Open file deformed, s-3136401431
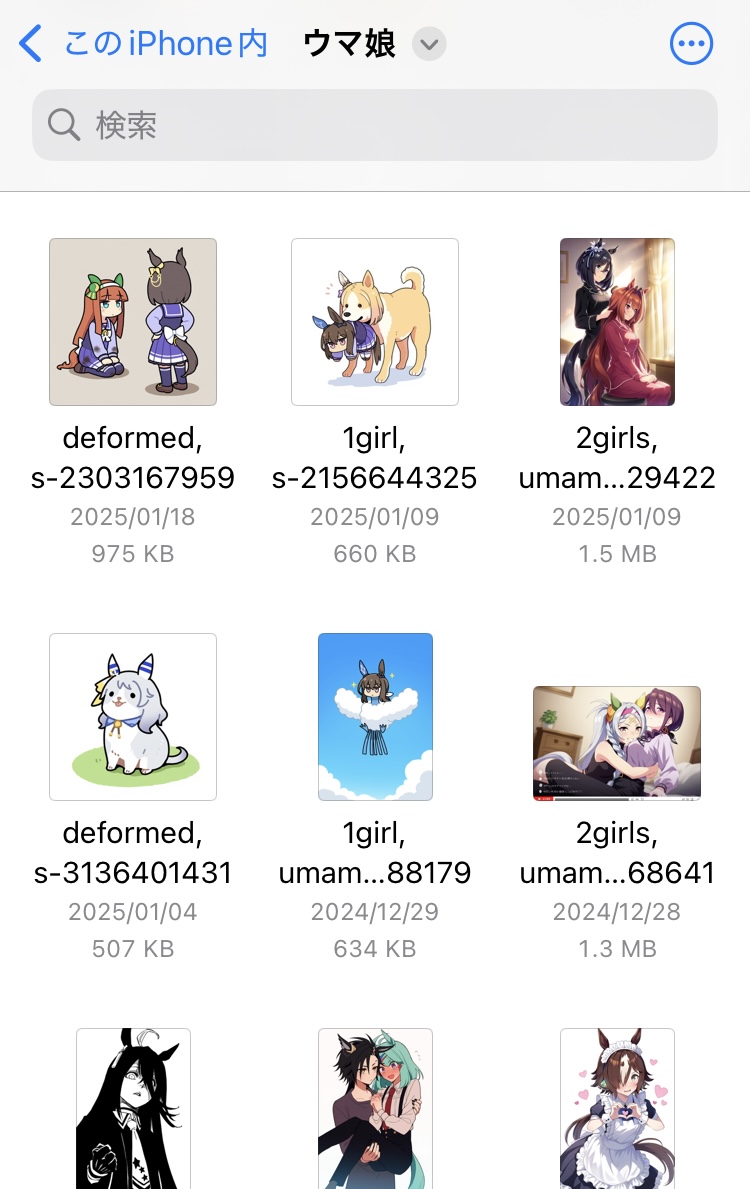The width and height of the screenshot is (750, 1189). [x=133, y=716]
